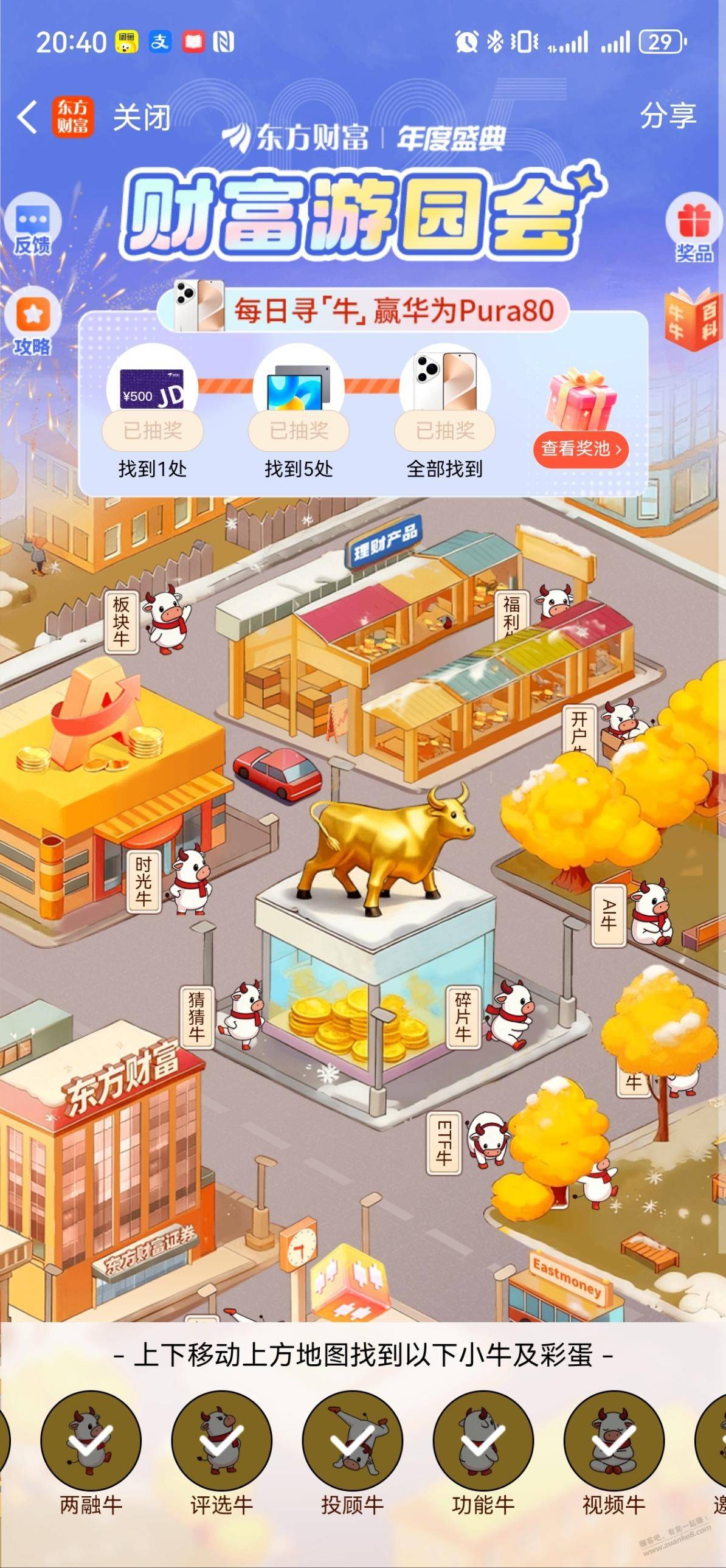
Task: Select the 板块牛 cow on the map
Action: click(x=165, y=619)
